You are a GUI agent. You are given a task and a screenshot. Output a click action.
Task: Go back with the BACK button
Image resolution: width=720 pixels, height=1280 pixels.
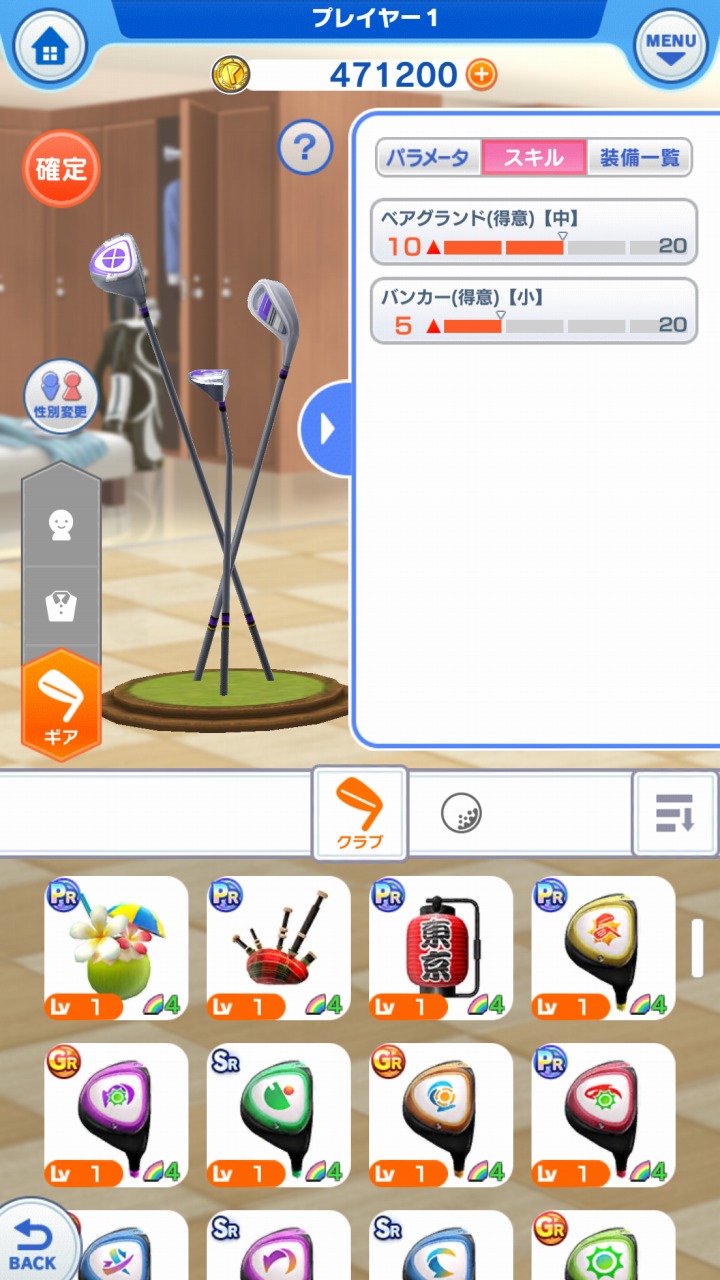tap(34, 1245)
